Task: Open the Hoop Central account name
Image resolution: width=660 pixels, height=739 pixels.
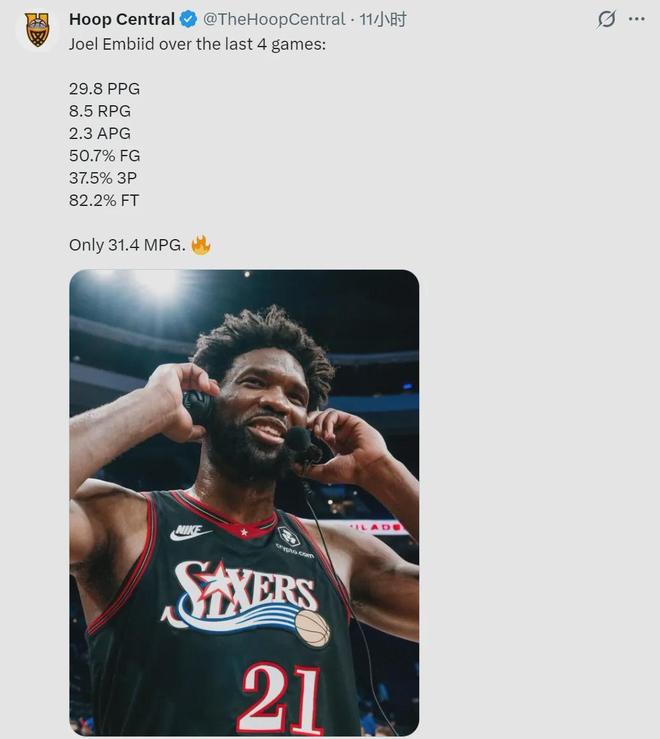Action: pos(122,19)
